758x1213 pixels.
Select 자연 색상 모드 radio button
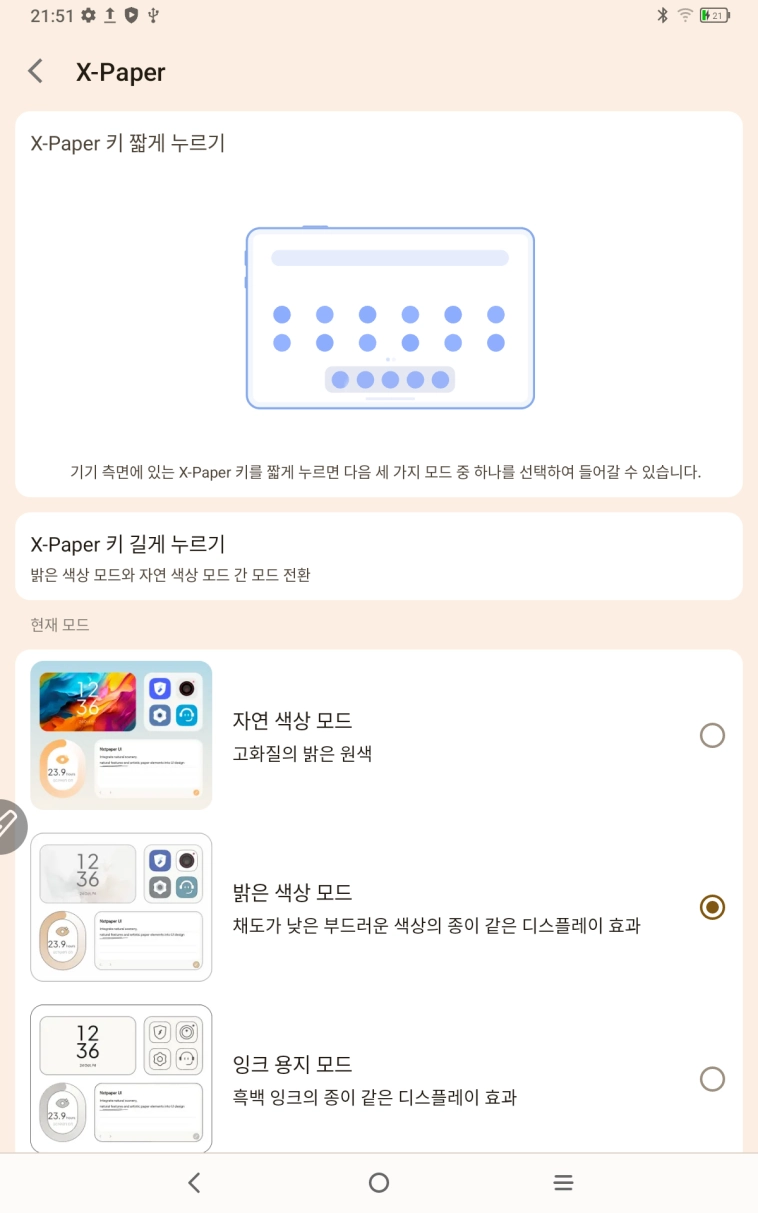tap(712, 736)
